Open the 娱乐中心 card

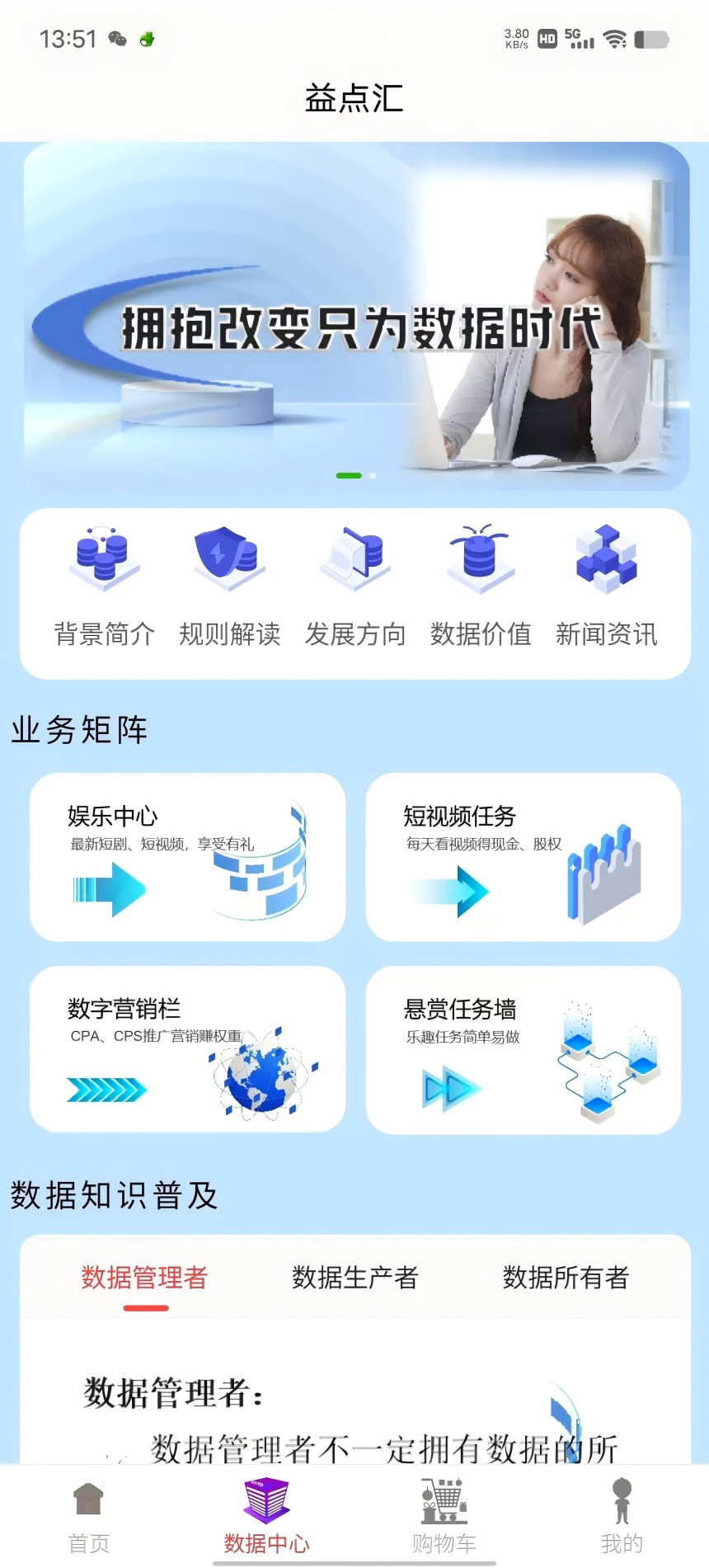[187, 857]
